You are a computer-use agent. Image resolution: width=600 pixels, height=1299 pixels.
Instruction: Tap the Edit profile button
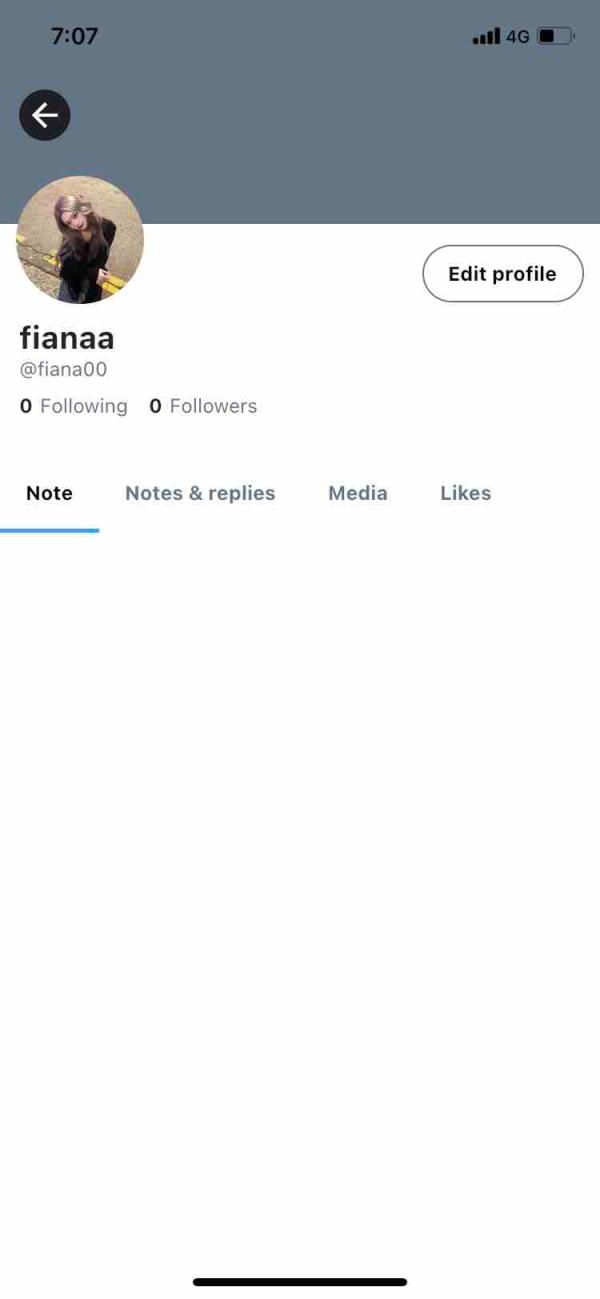click(503, 274)
